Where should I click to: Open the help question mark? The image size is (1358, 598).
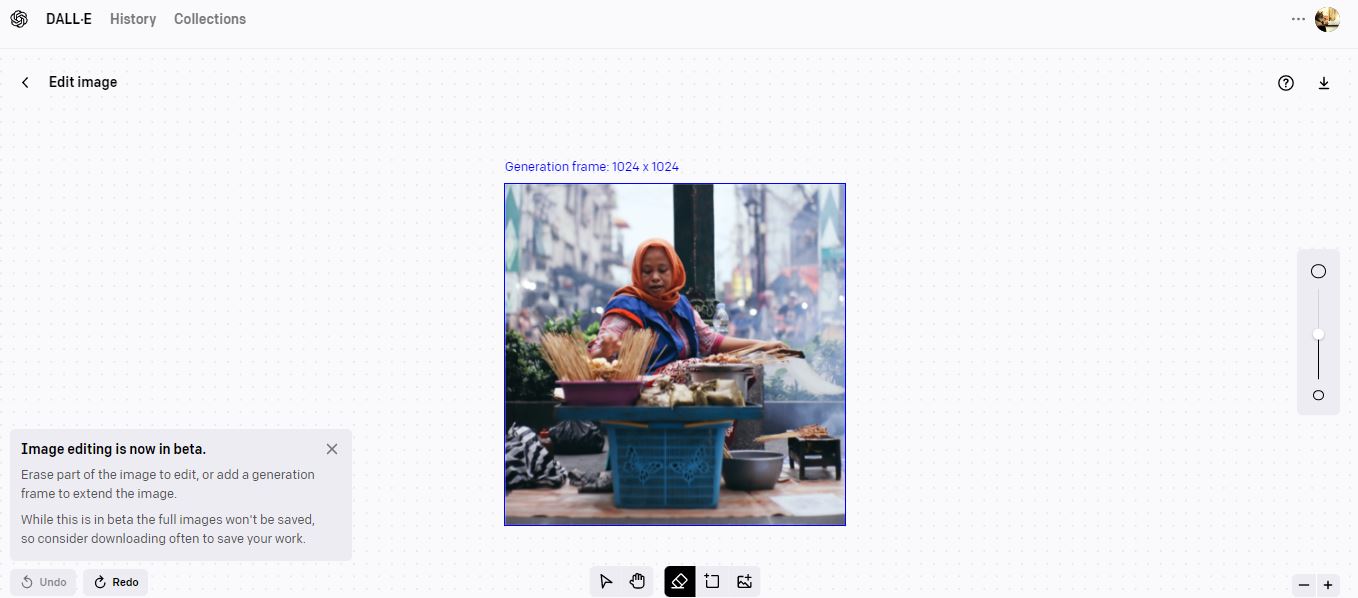1286,83
